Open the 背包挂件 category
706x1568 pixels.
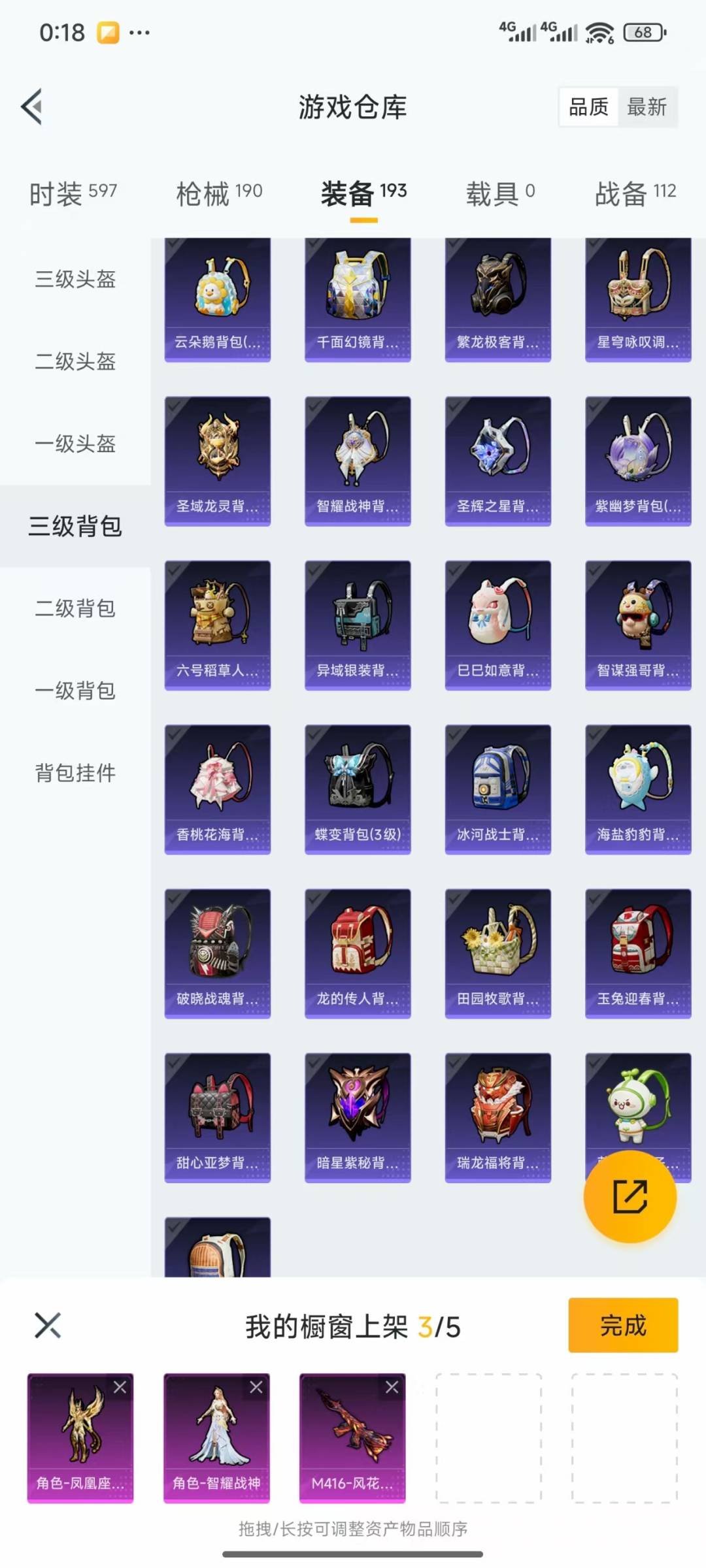[x=75, y=773]
